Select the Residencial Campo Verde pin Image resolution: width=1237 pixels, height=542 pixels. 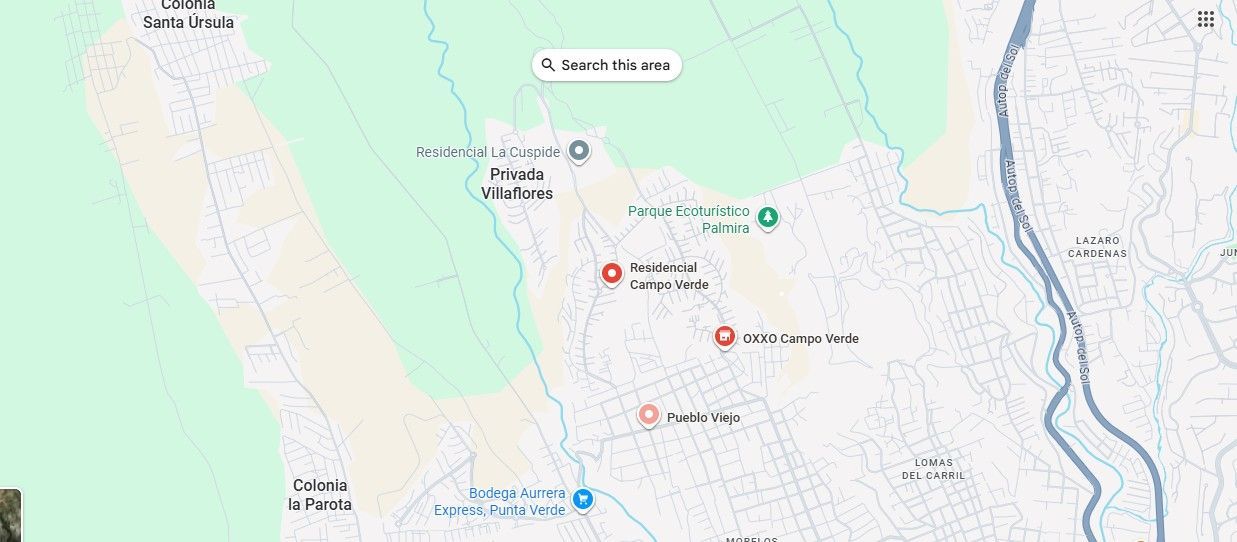click(612, 272)
